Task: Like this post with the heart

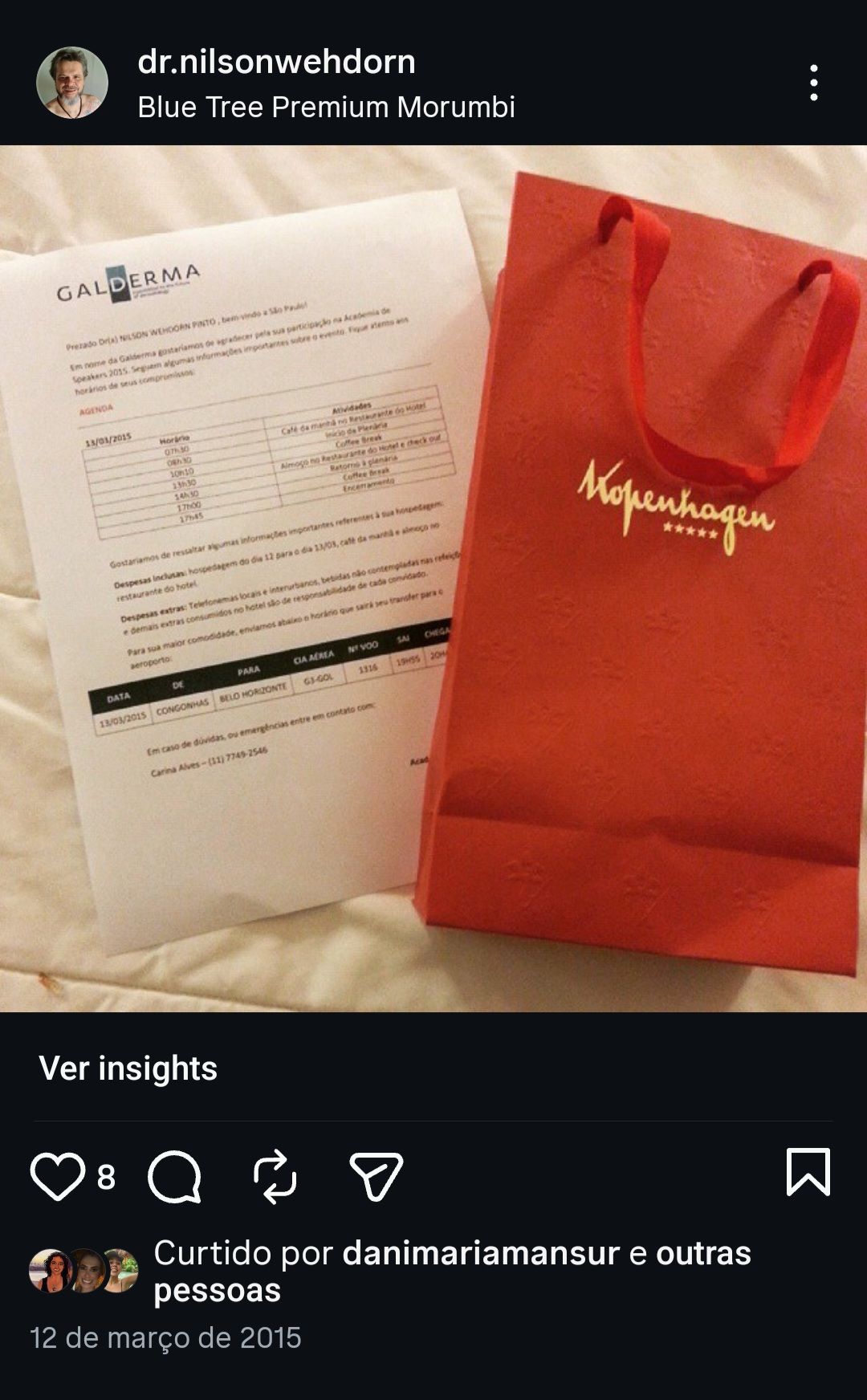Action: pyautogui.click(x=57, y=1177)
